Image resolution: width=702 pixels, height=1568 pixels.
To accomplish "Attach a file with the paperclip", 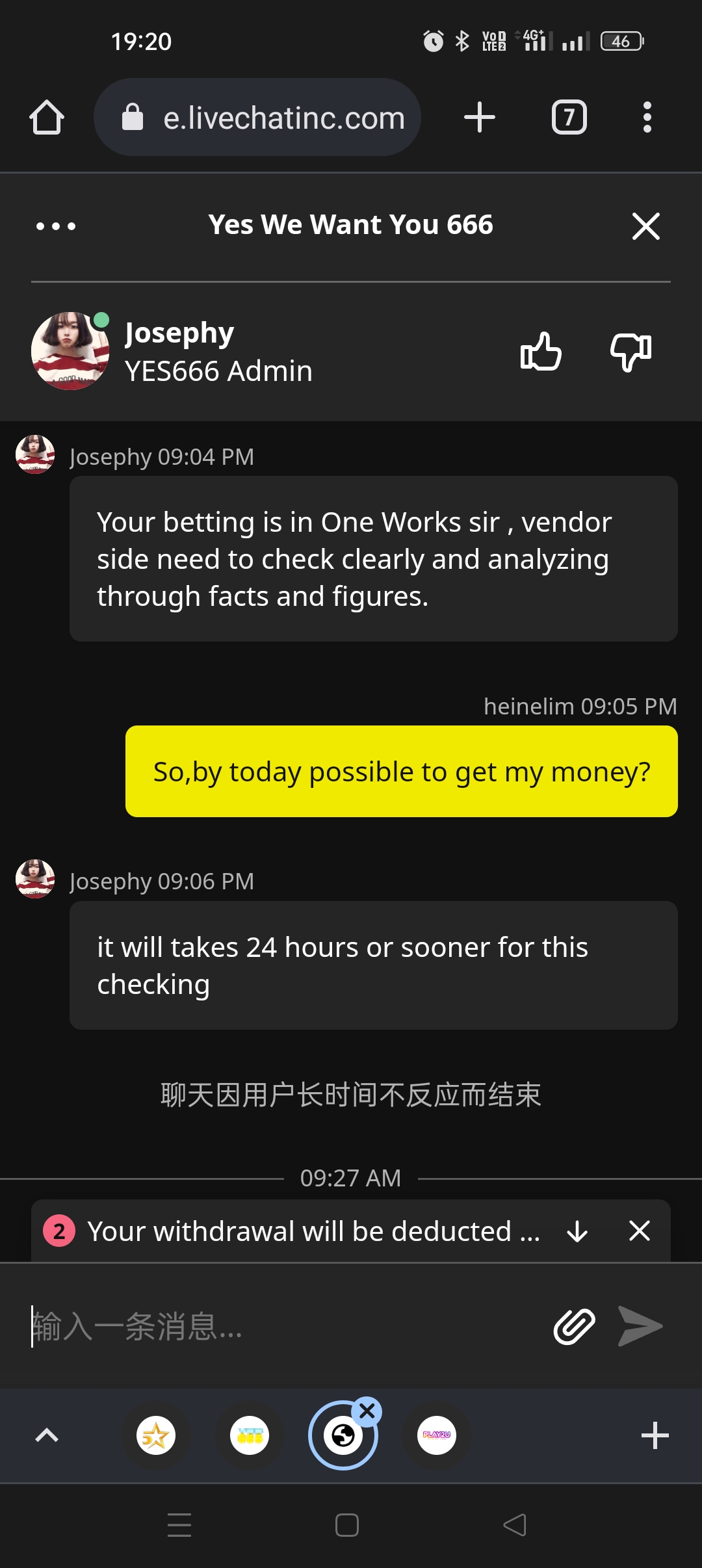I will (574, 1326).
